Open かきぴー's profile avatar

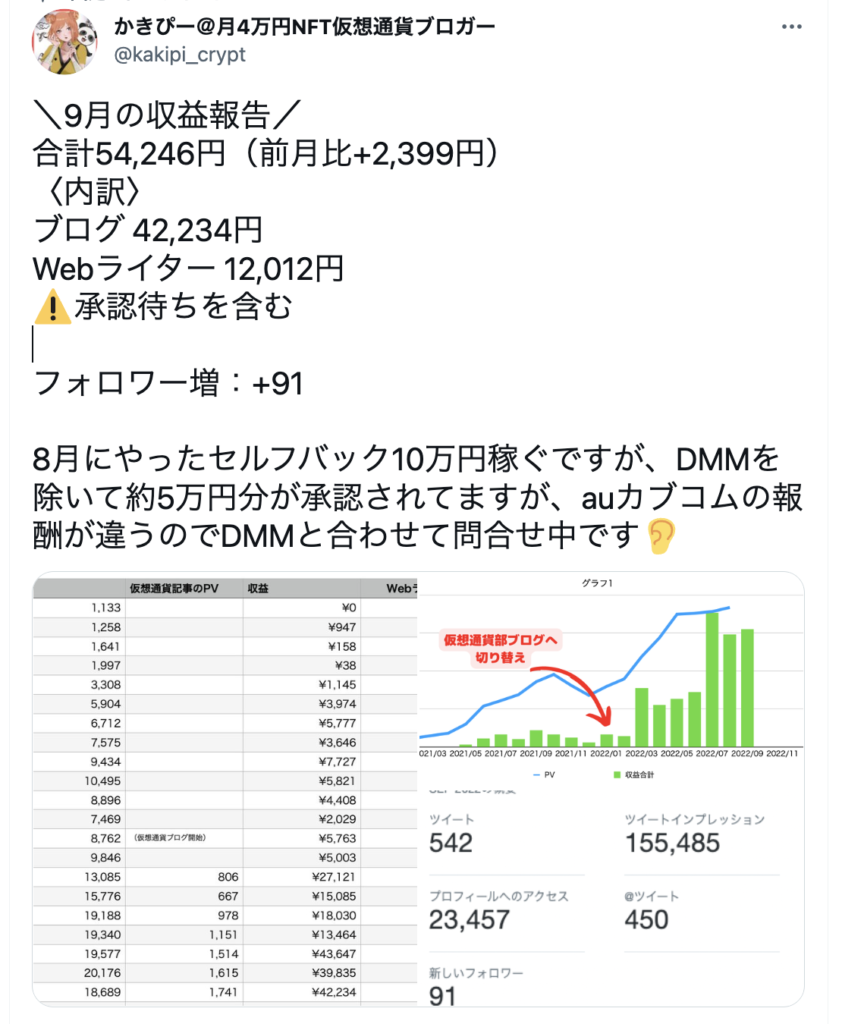[x=65, y=44]
